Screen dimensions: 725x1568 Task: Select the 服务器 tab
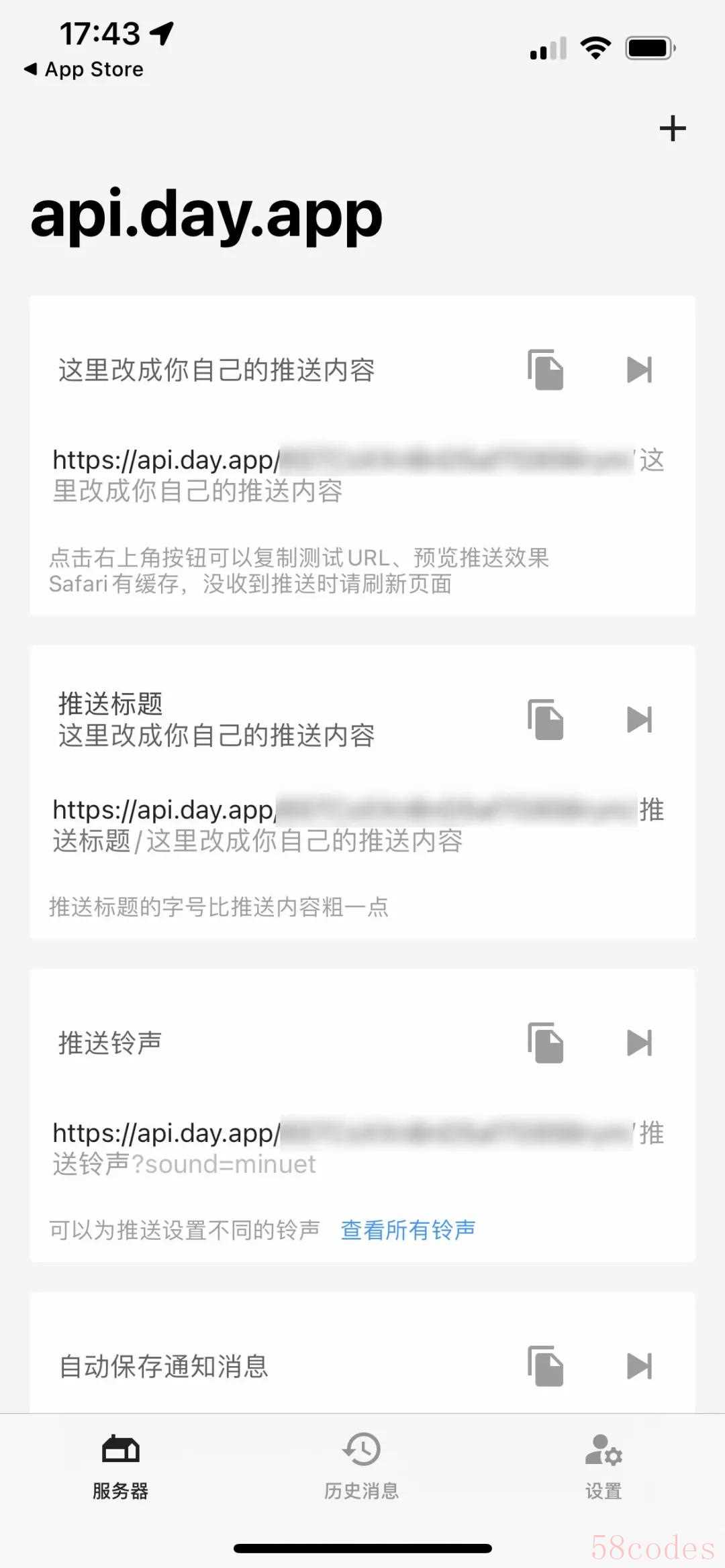[x=121, y=1466]
